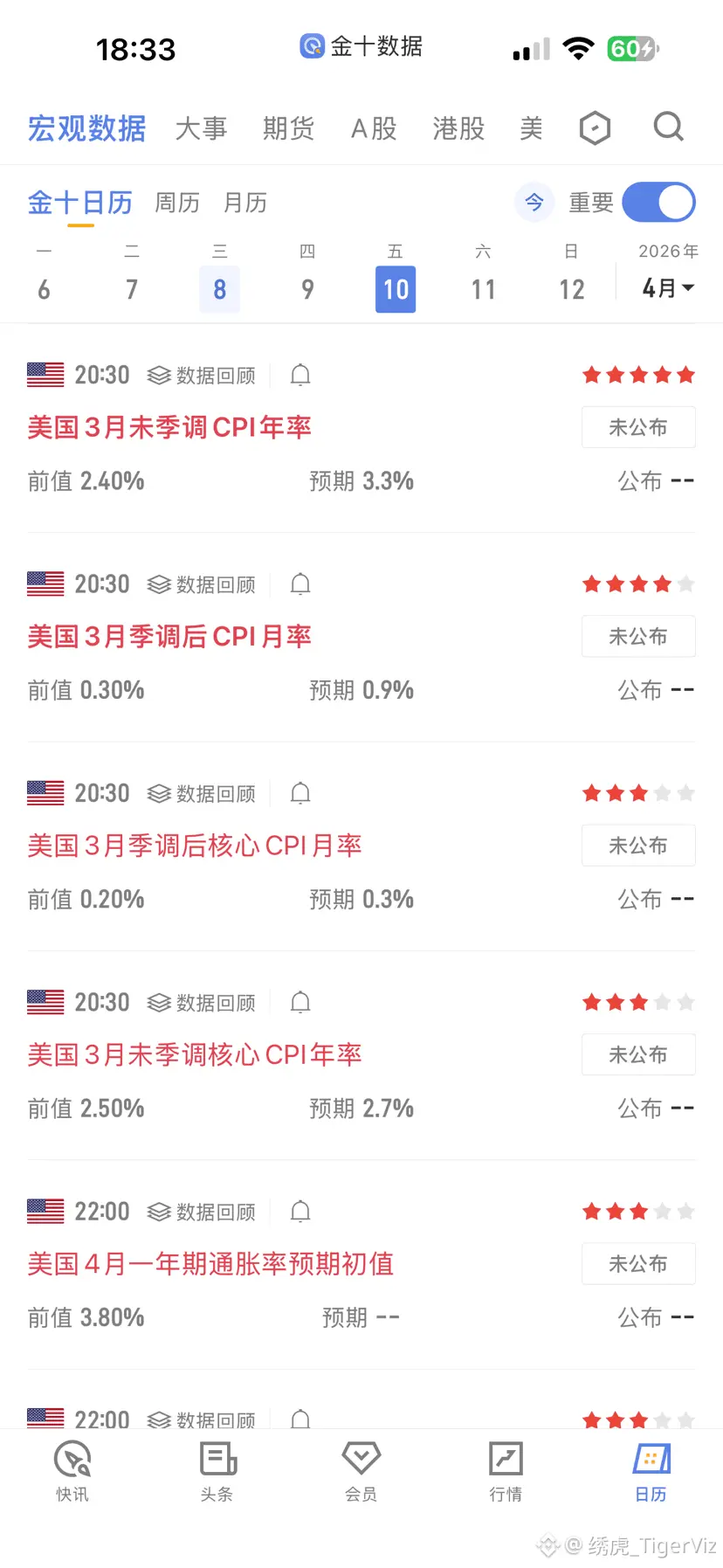Screen dimensions: 723x1568
Task: Switch to the A股 top tab
Action: [x=374, y=128]
